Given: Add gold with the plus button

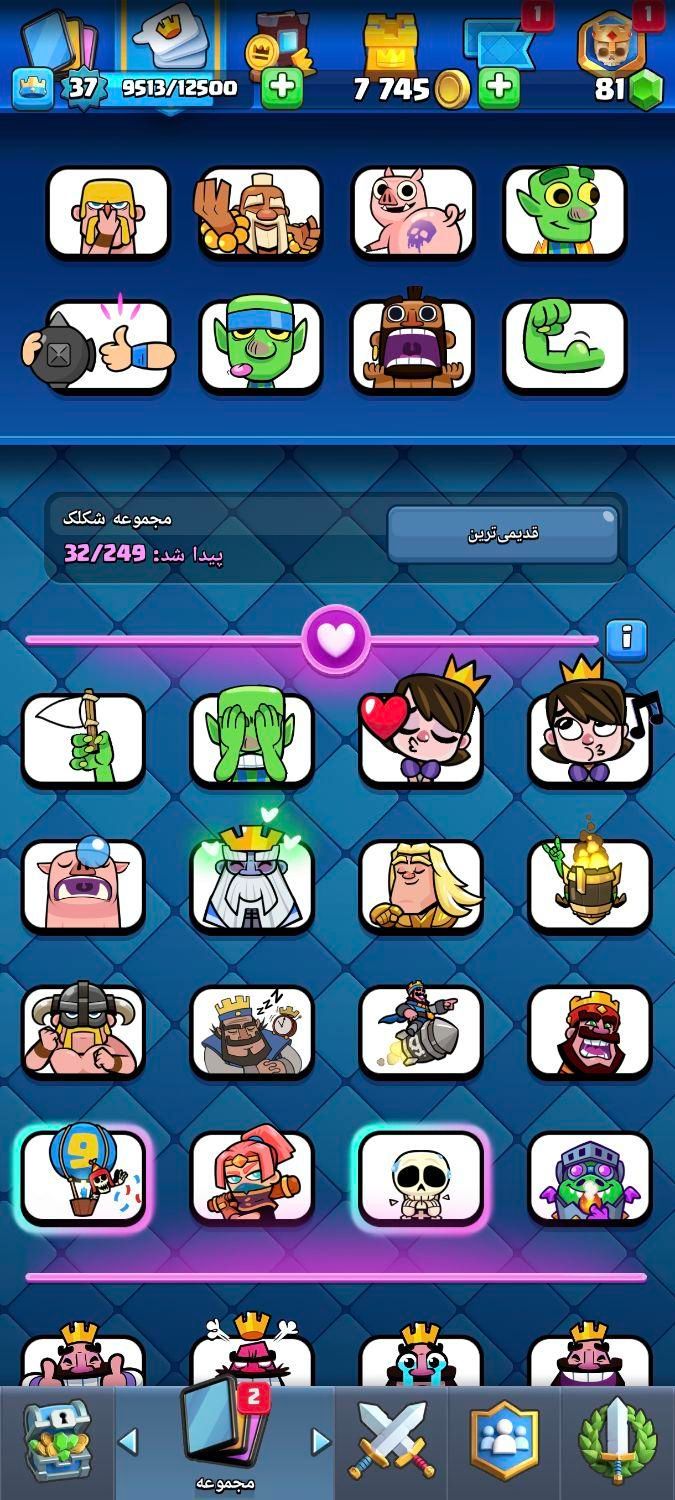Looking at the screenshot, I should tap(498, 88).
